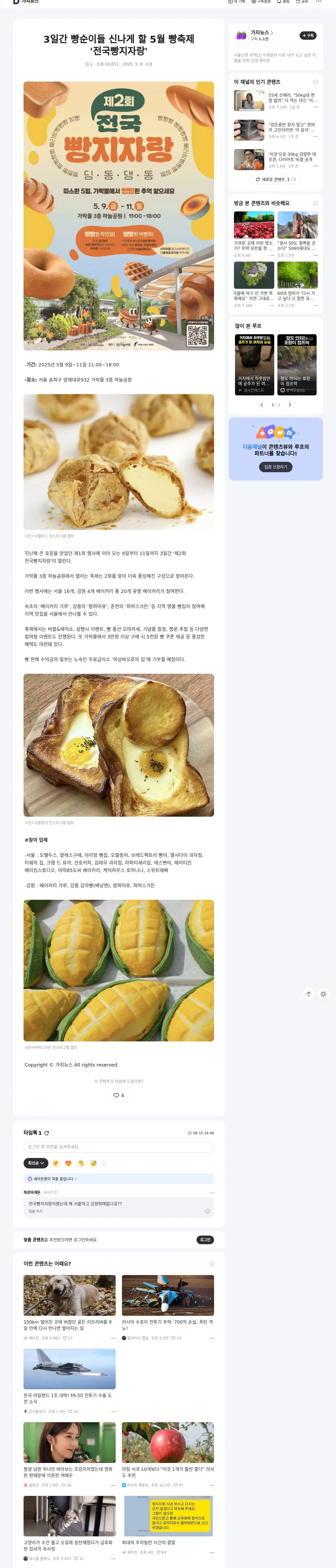Open the 최신순 sort dropdown
336x1568 pixels.
(x=35, y=1163)
